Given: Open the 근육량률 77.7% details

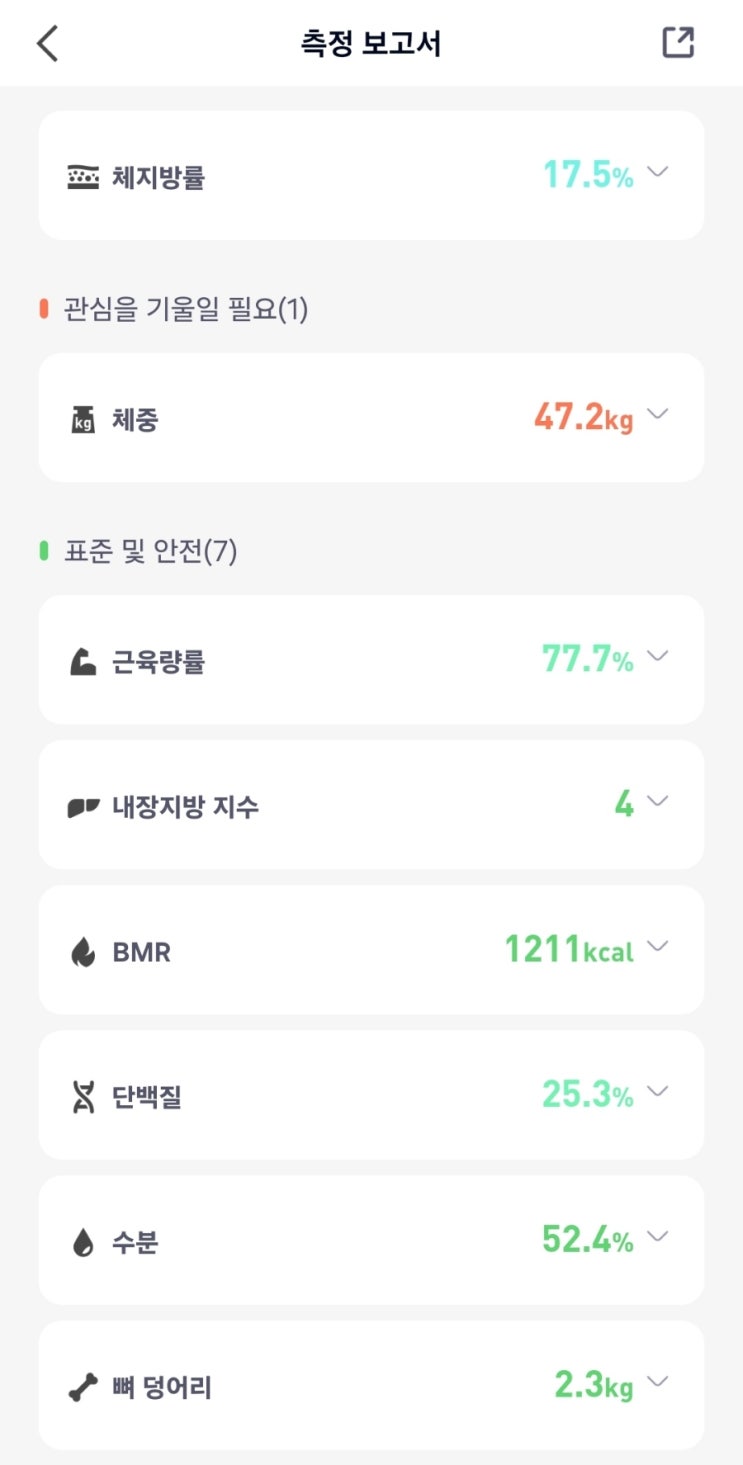Looking at the screenshot, I should pyautogui.click(x=657, y=657).
